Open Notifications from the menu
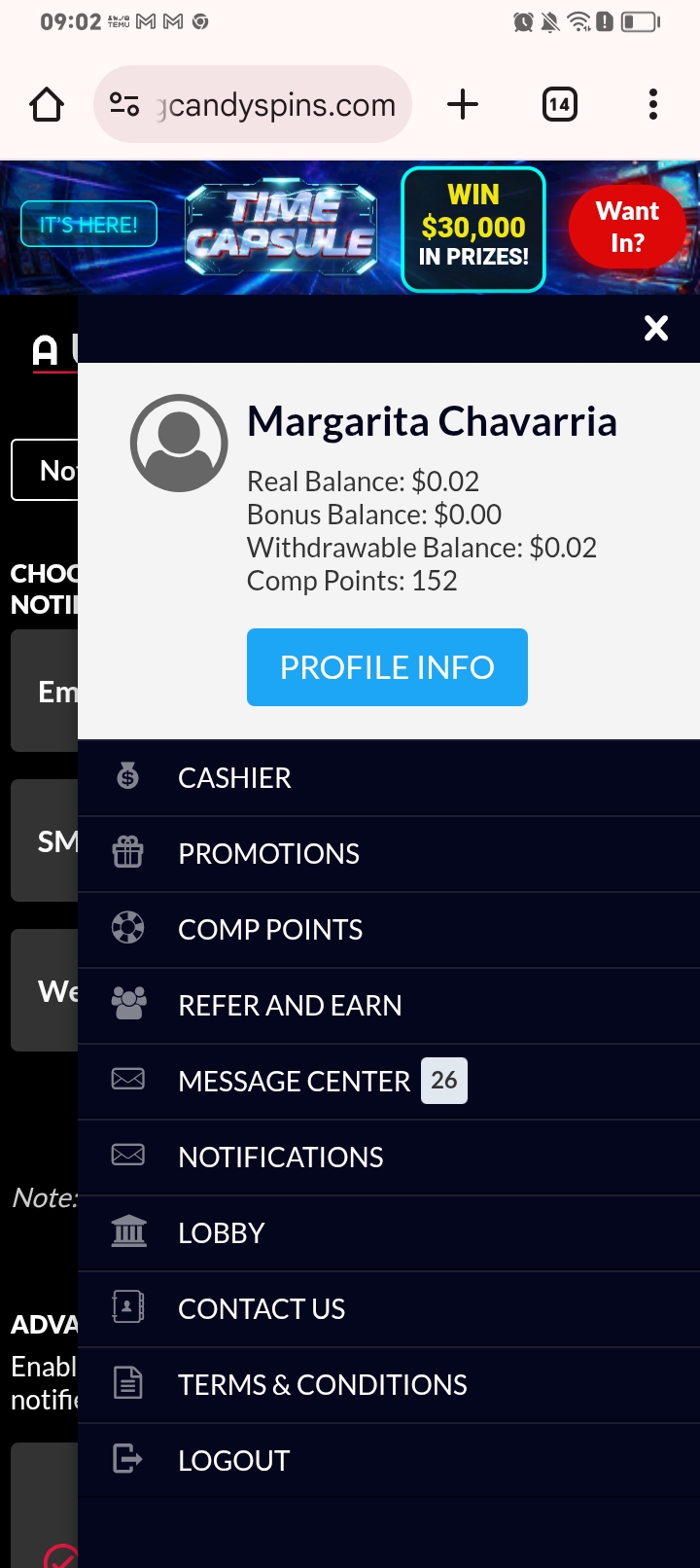700x1568 pixels. pos(281,1158)
